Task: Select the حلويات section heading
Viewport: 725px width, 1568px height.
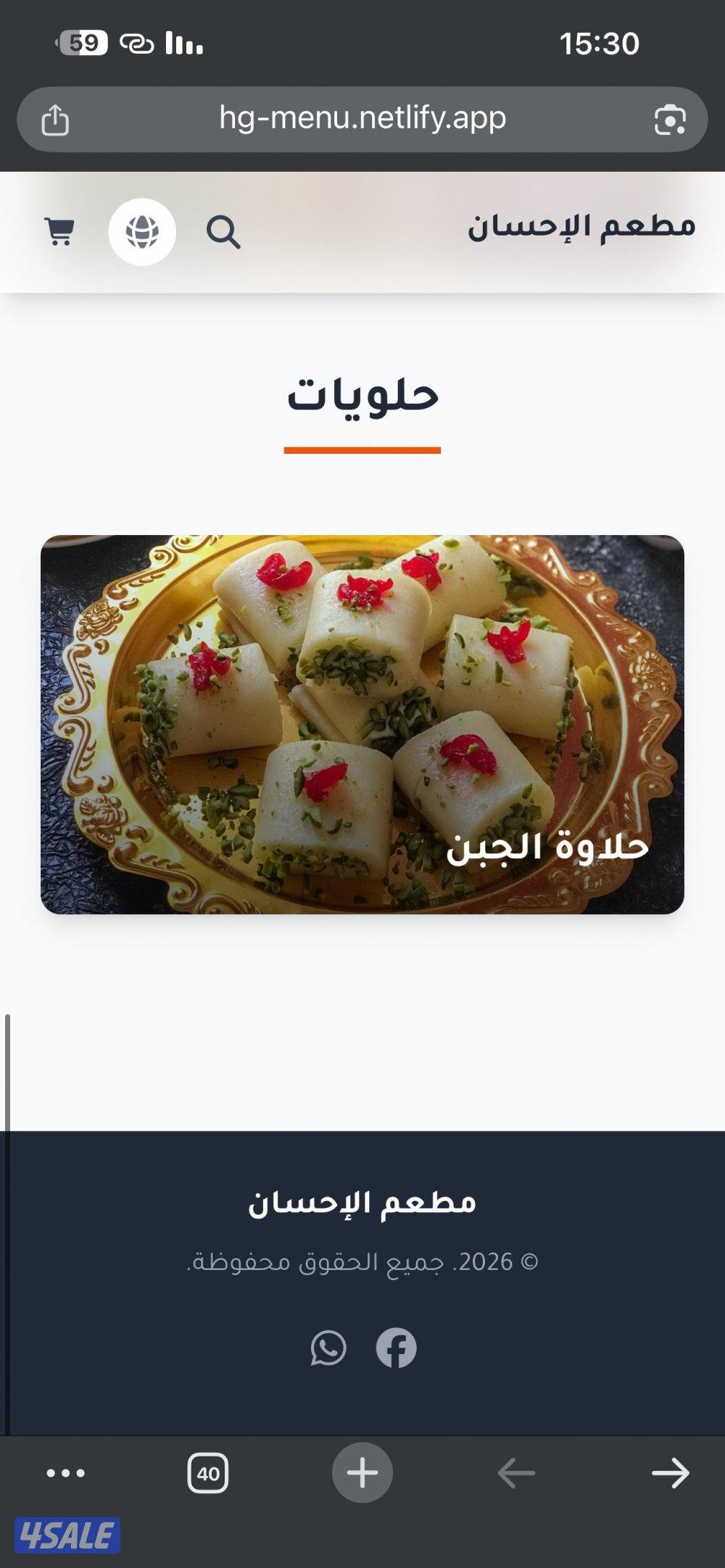Action: coord(362,394)
